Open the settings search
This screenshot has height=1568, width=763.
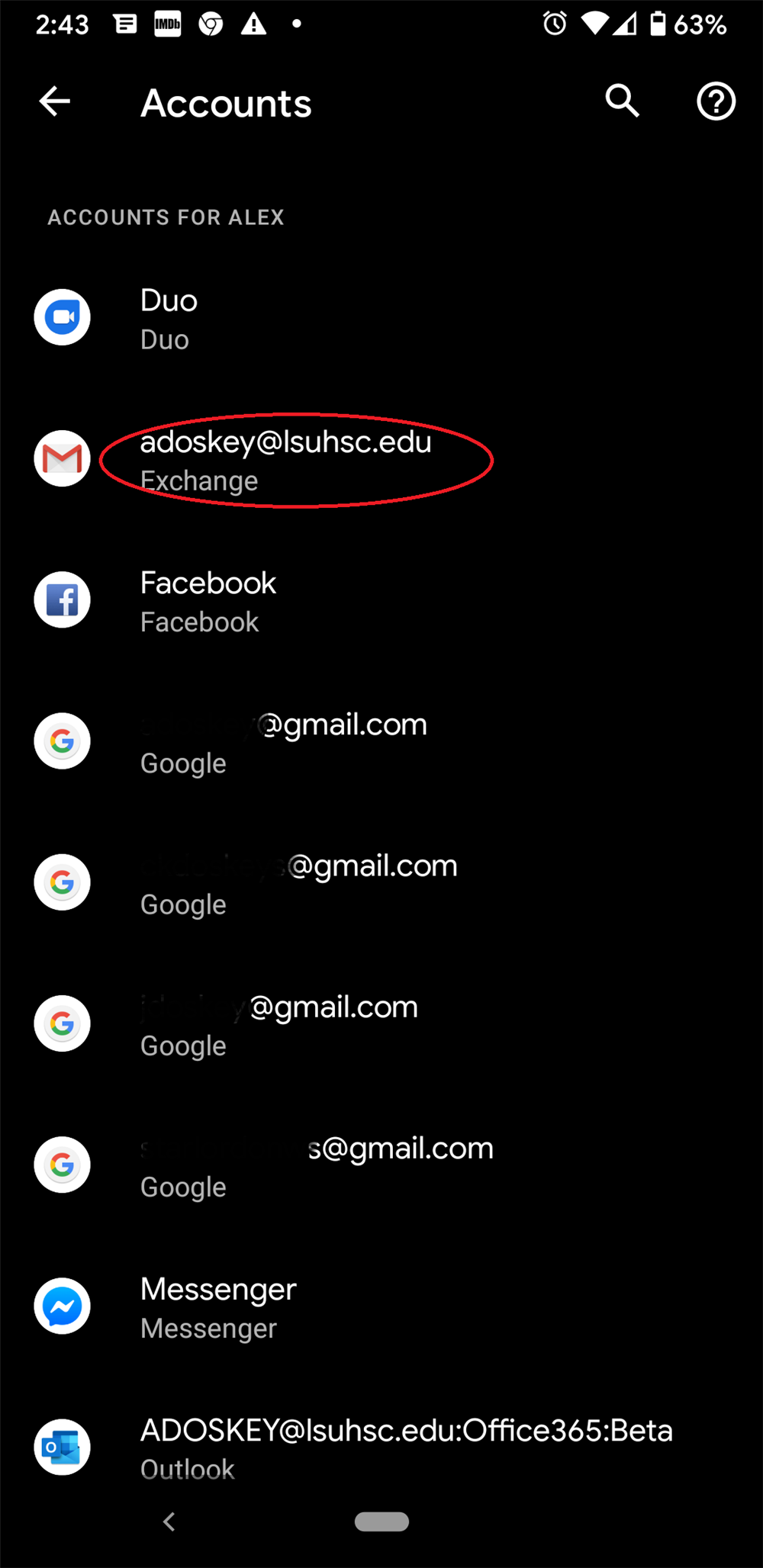(x=622, y=101)
